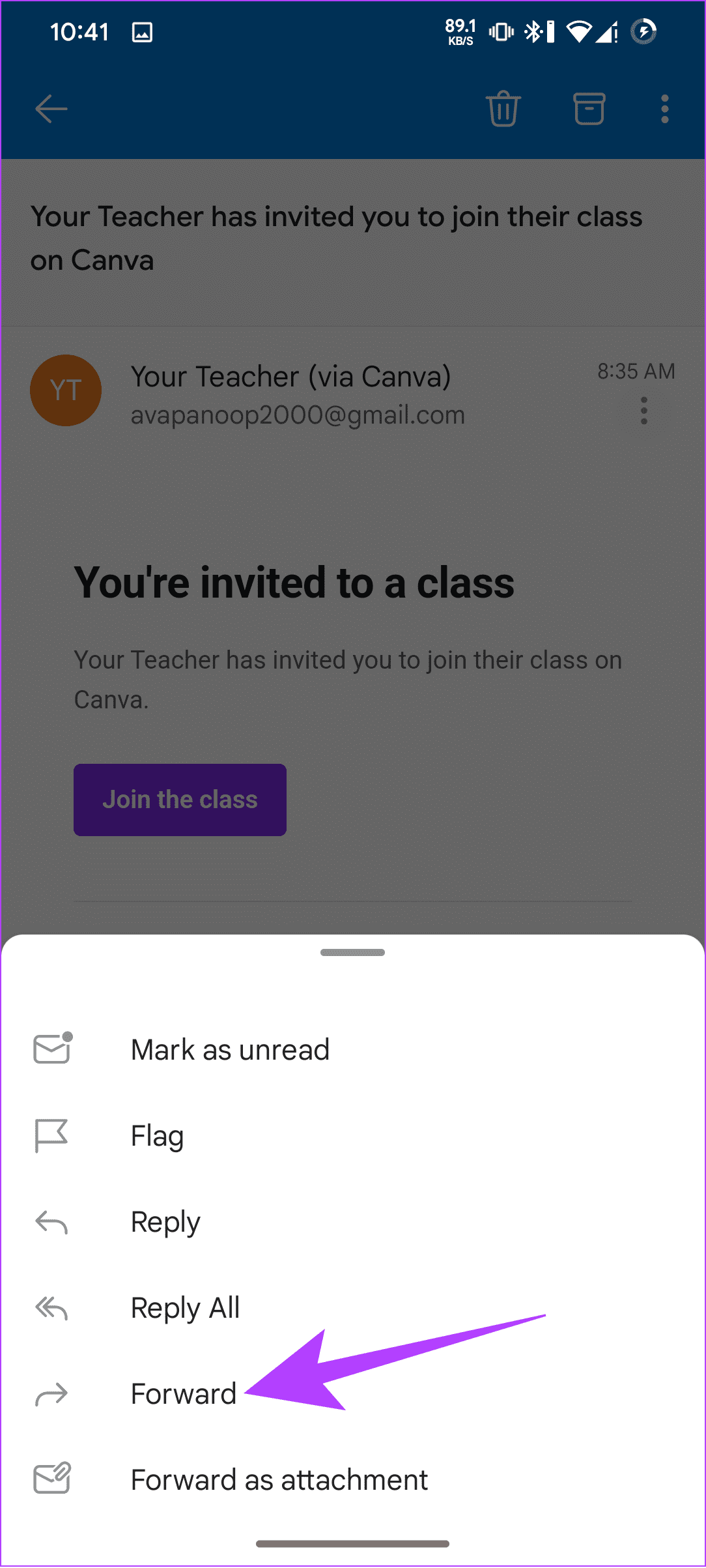Forward this email
706x1568 pixels.
(x=183, y=1394)
